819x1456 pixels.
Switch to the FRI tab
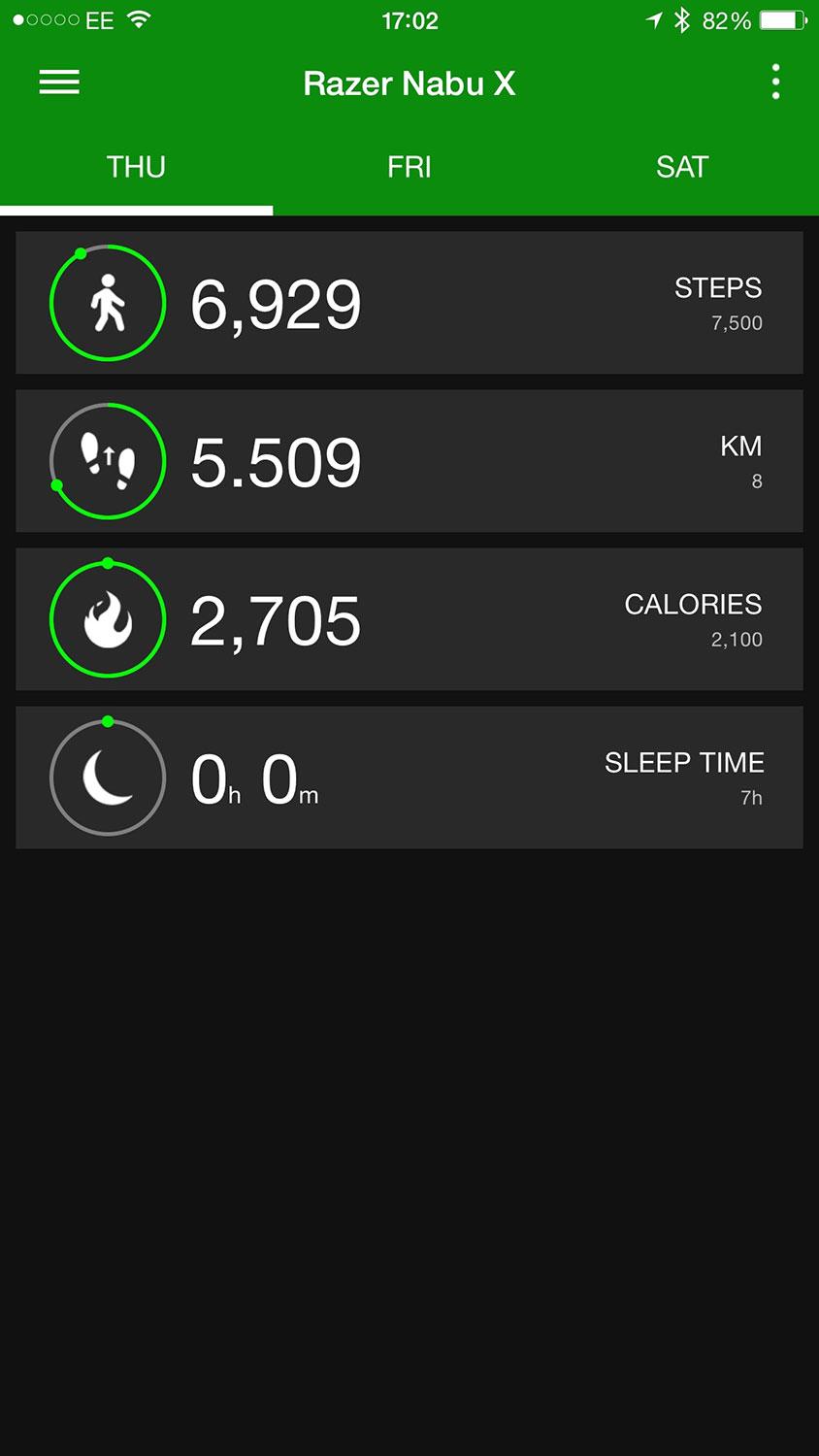click(x=409, y=167)
